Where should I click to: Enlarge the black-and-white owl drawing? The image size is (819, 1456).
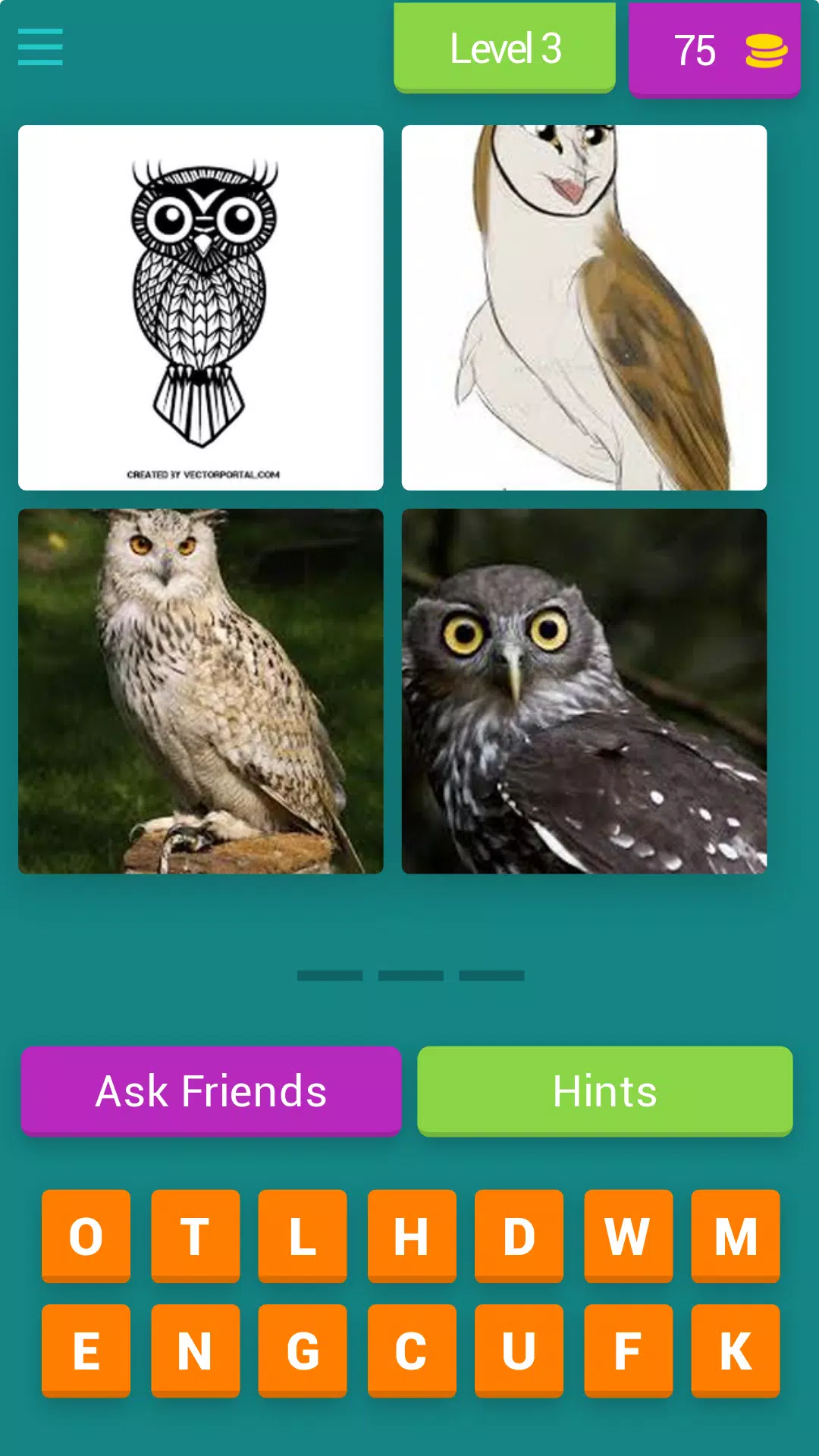click(201, 307)
